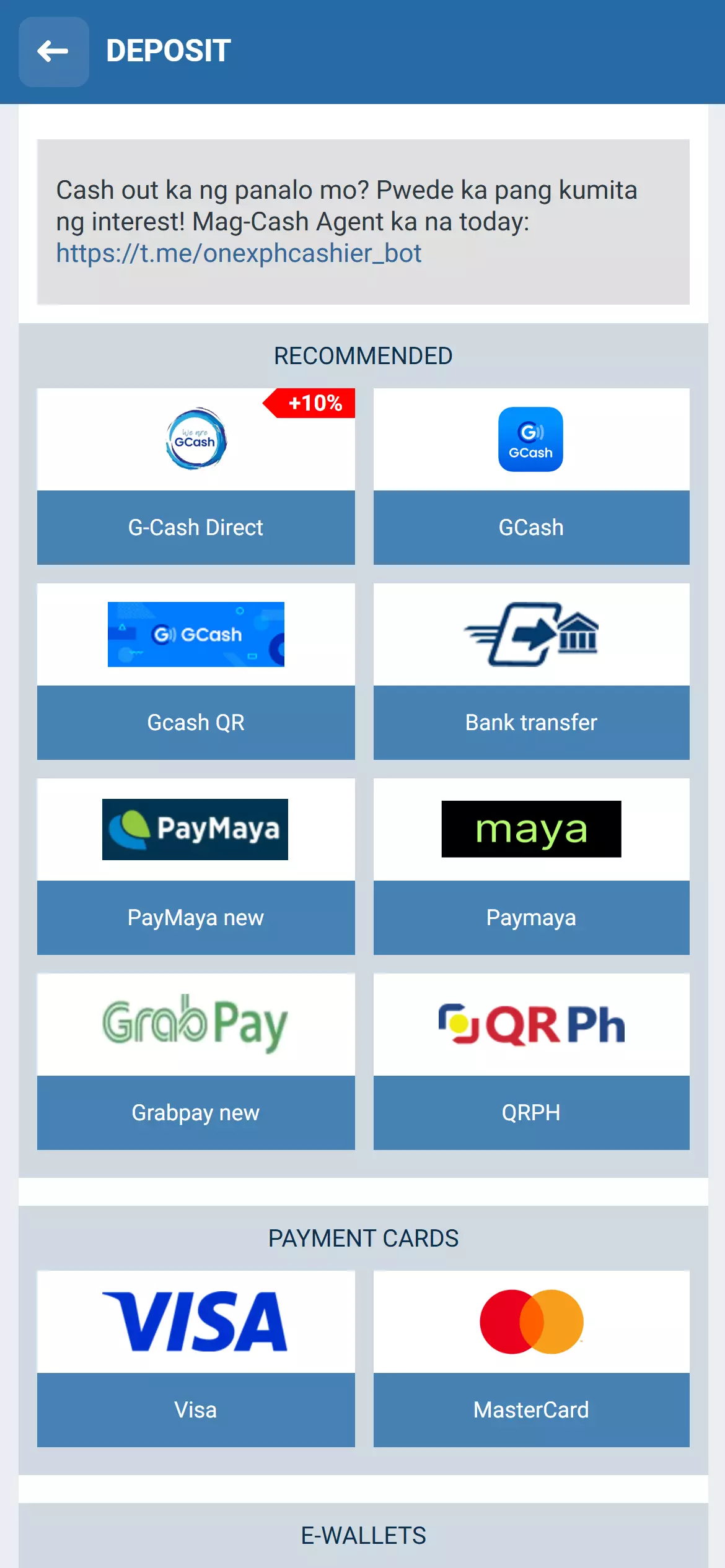
Task: Select Gcash QR payment option
Action: [196, 671]
